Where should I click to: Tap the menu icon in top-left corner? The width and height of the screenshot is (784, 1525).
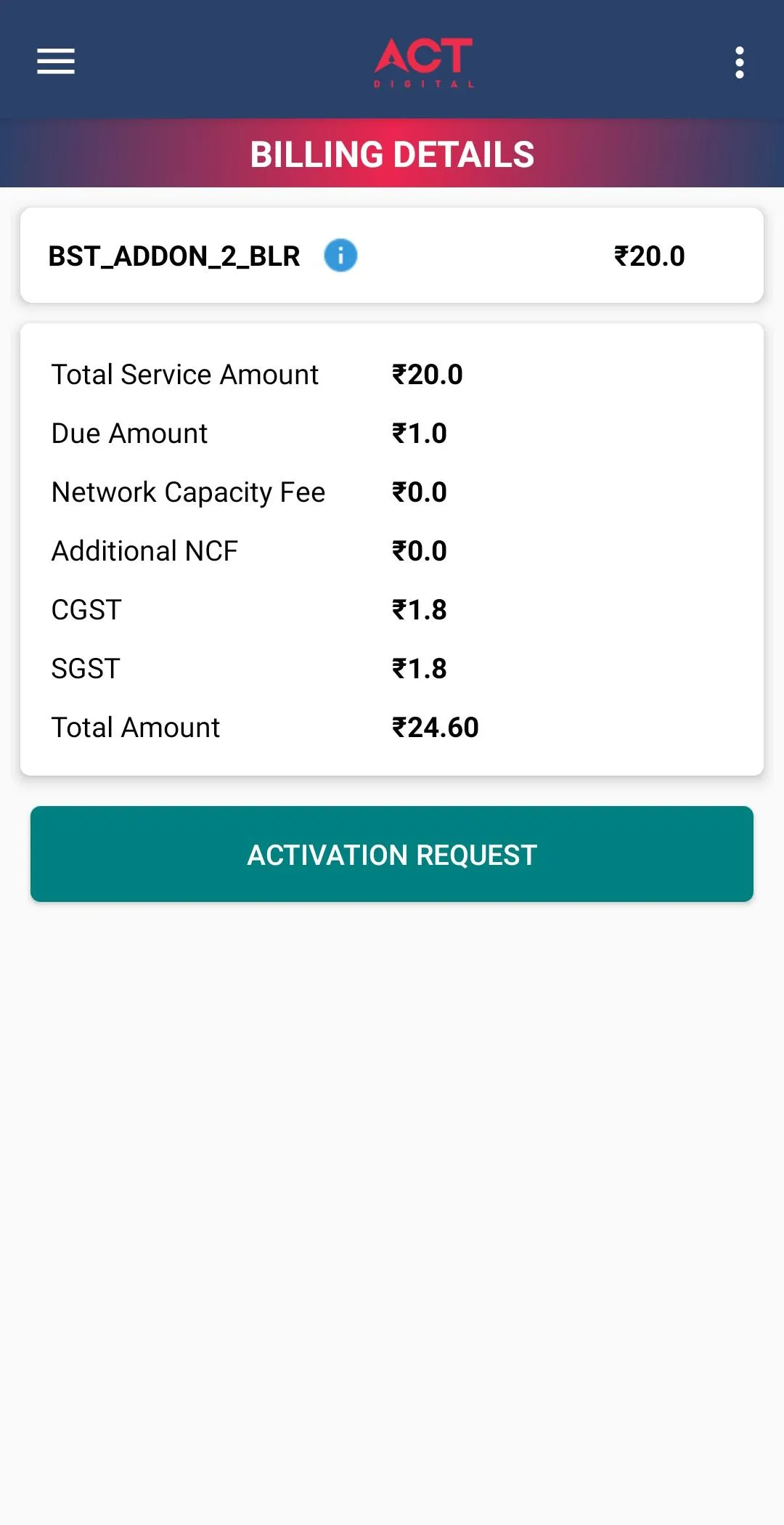pos(55,62)
